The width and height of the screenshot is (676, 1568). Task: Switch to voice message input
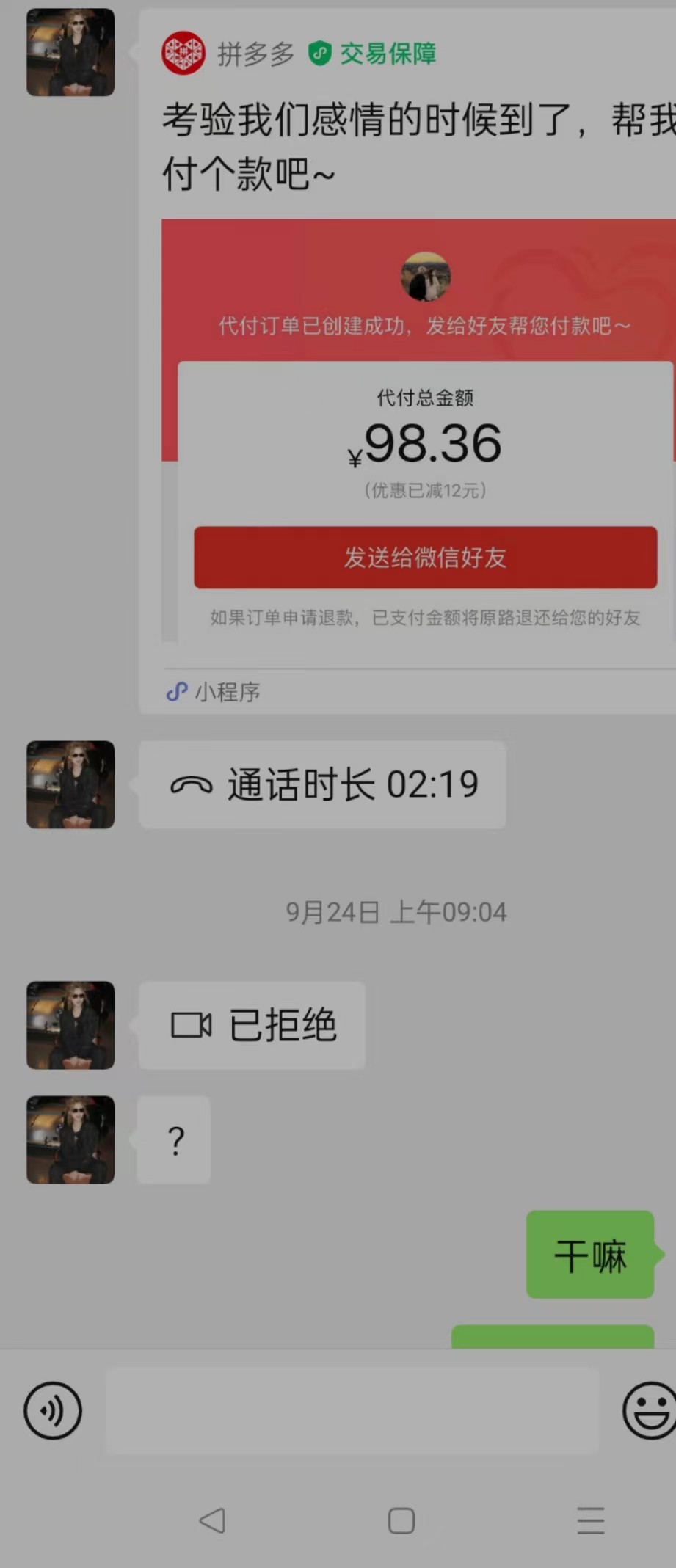[53, 1410]
